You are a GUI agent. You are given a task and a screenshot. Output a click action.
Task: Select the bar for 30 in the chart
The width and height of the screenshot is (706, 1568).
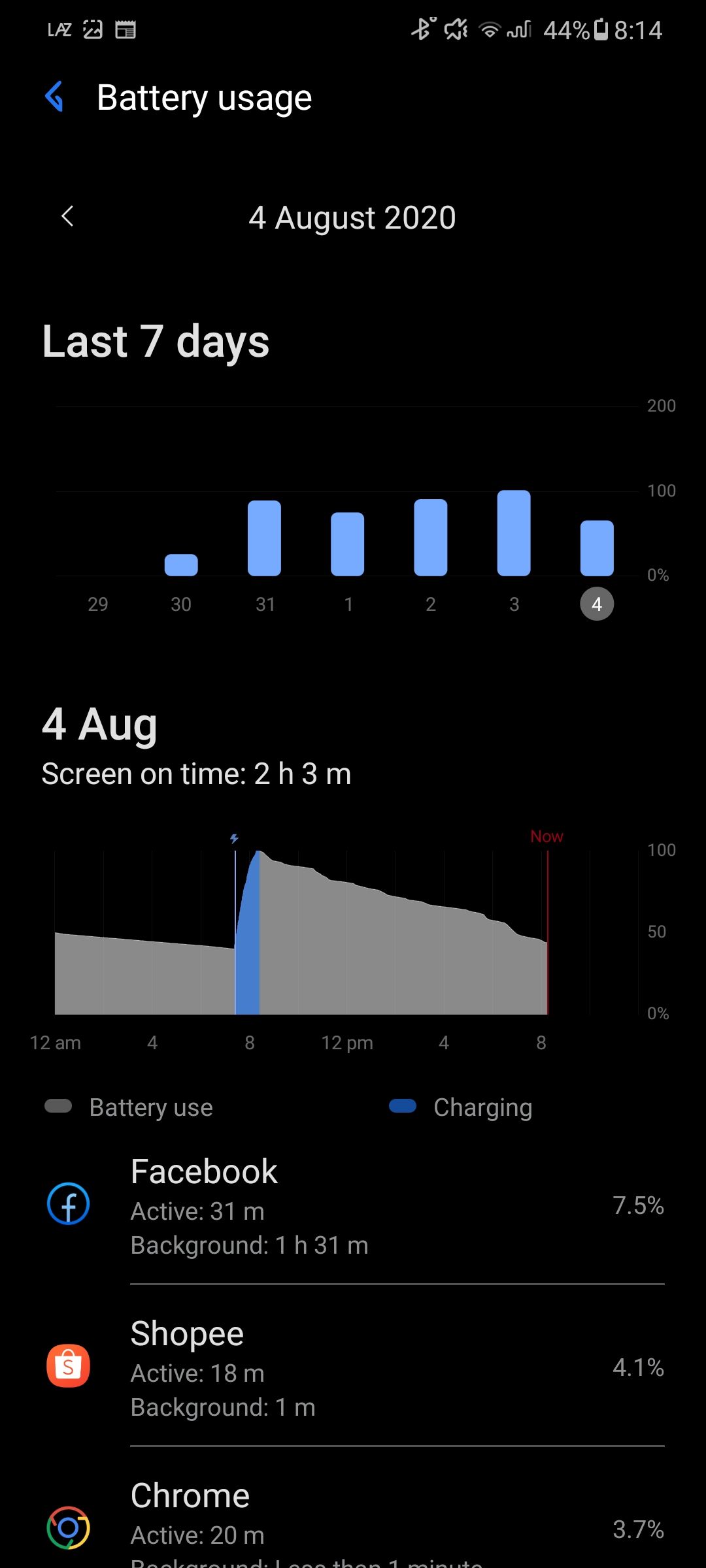click(181, 565)
